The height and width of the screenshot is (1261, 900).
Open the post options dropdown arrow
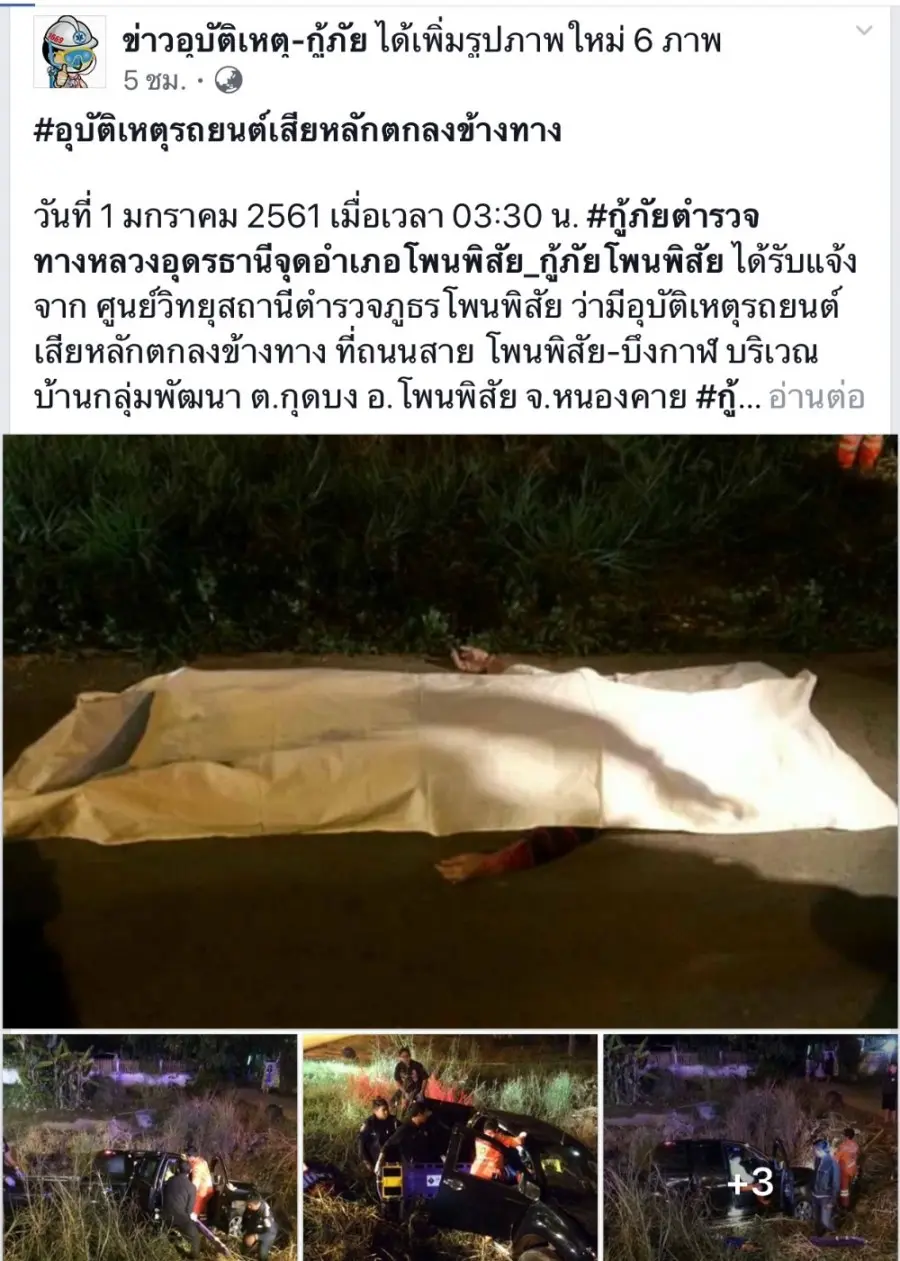tap(864, 30)
